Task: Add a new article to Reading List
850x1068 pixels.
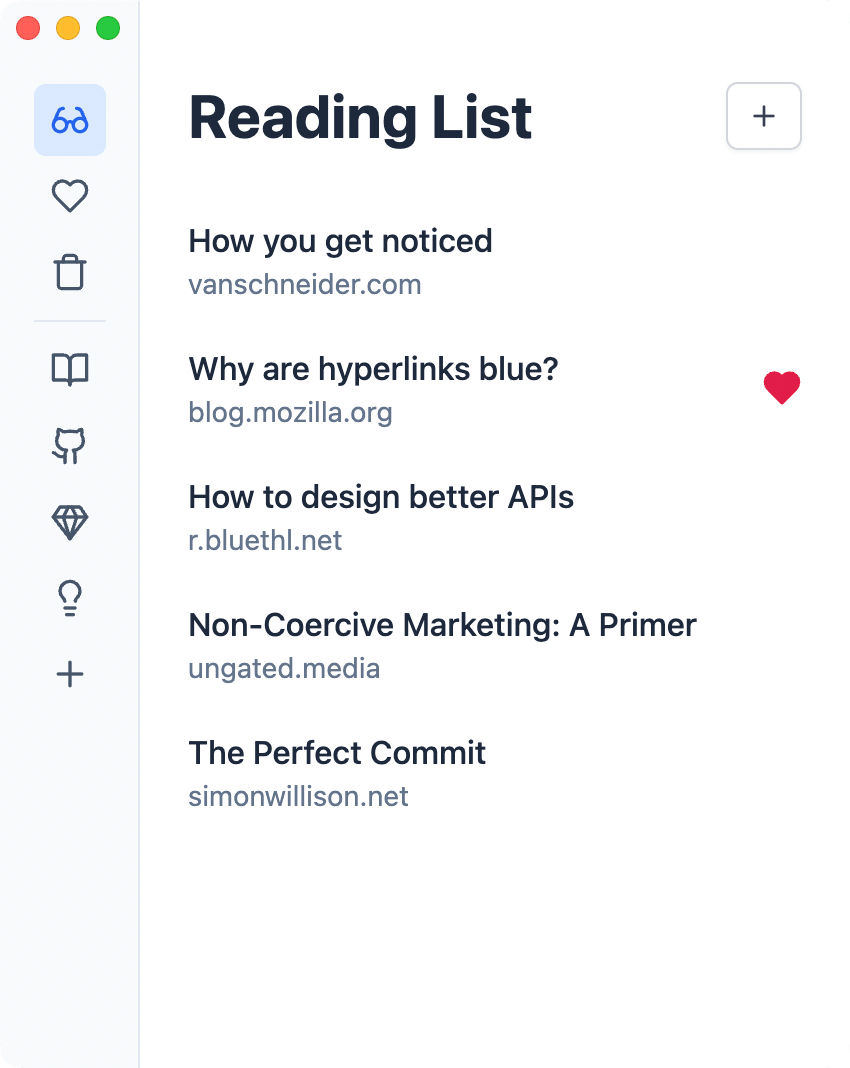Action: (764, 117)
